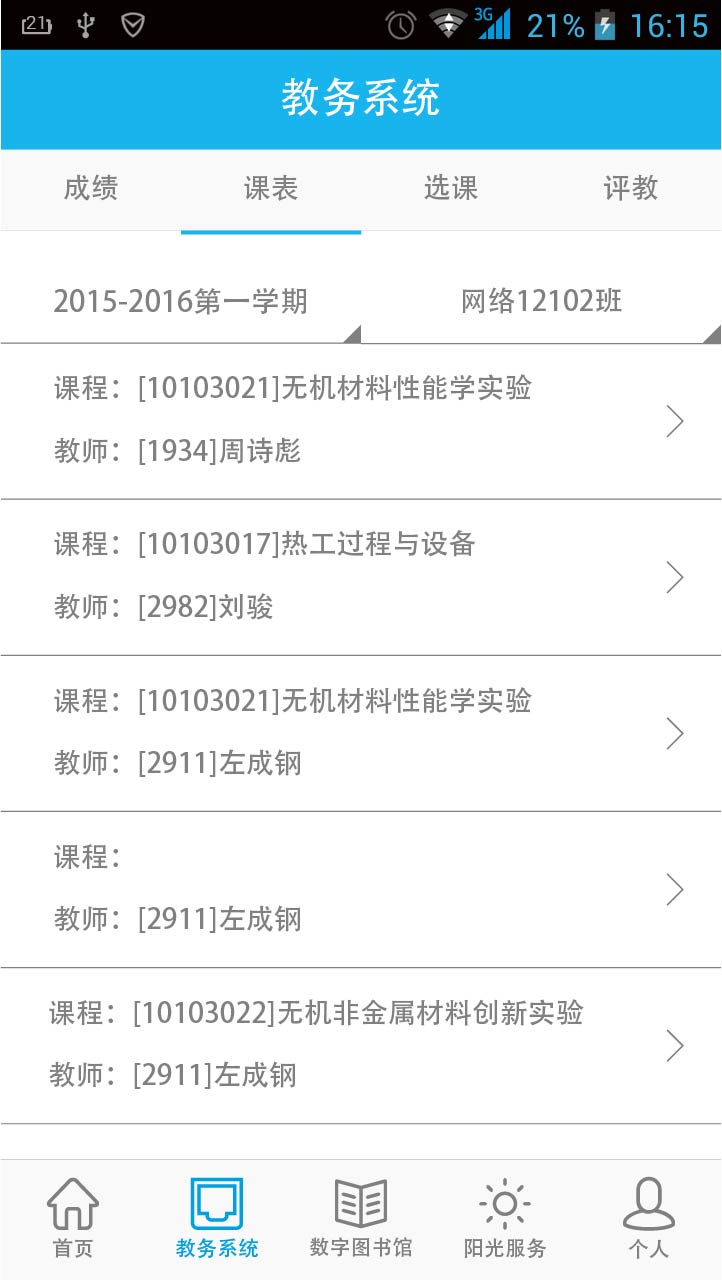Switch to 阳光服务
Screen dimensions: 722x1280
click(505, 1218)
